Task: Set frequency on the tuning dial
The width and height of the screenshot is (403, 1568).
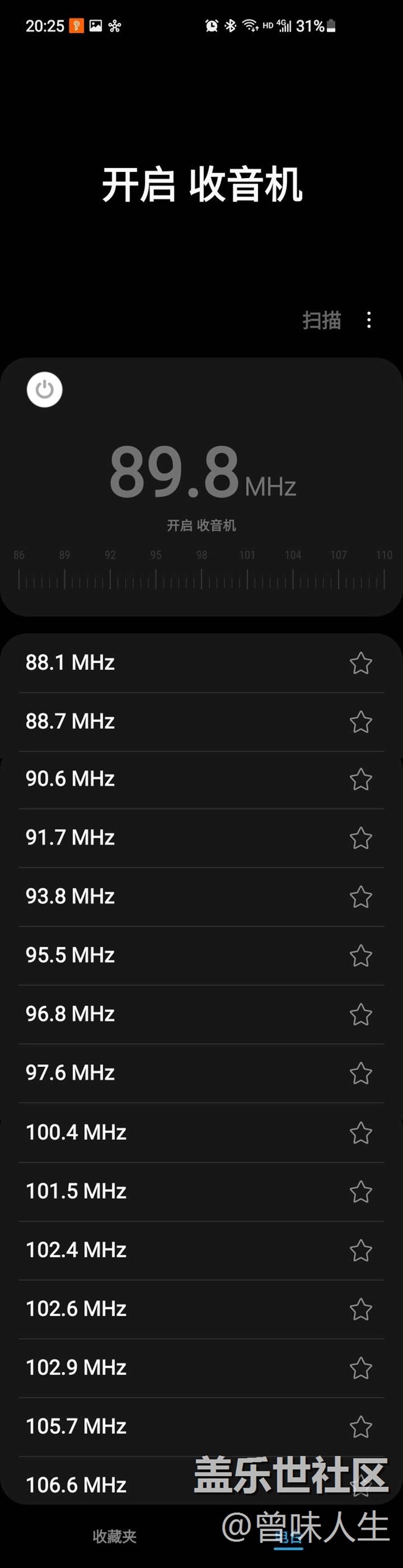Action: [x=201, y=578]
